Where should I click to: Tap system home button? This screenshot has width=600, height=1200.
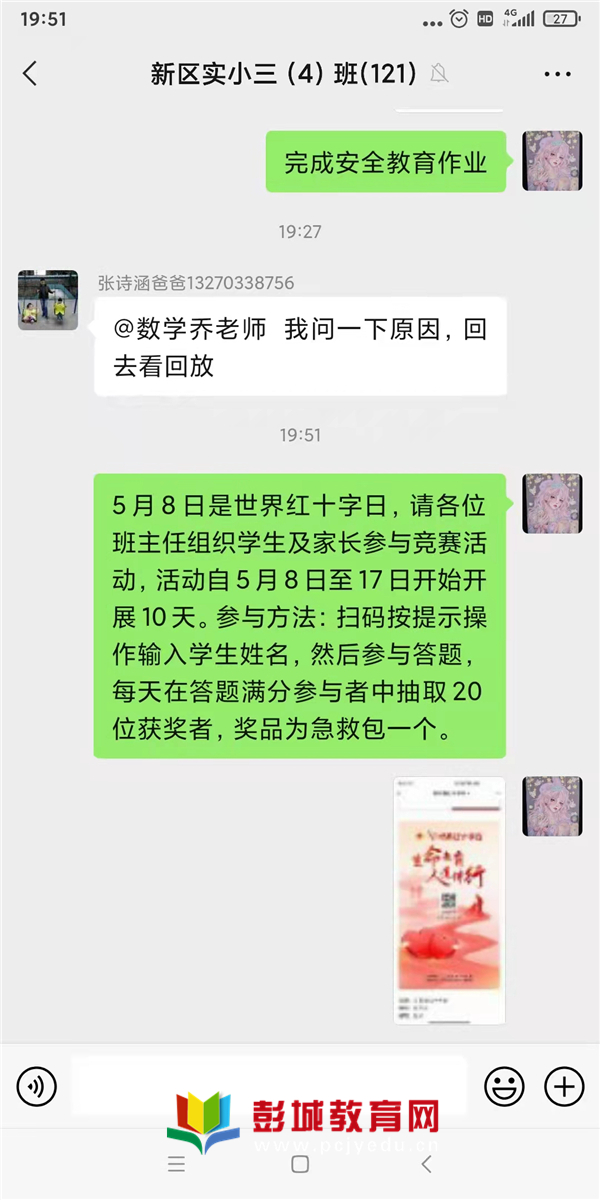300,1164
